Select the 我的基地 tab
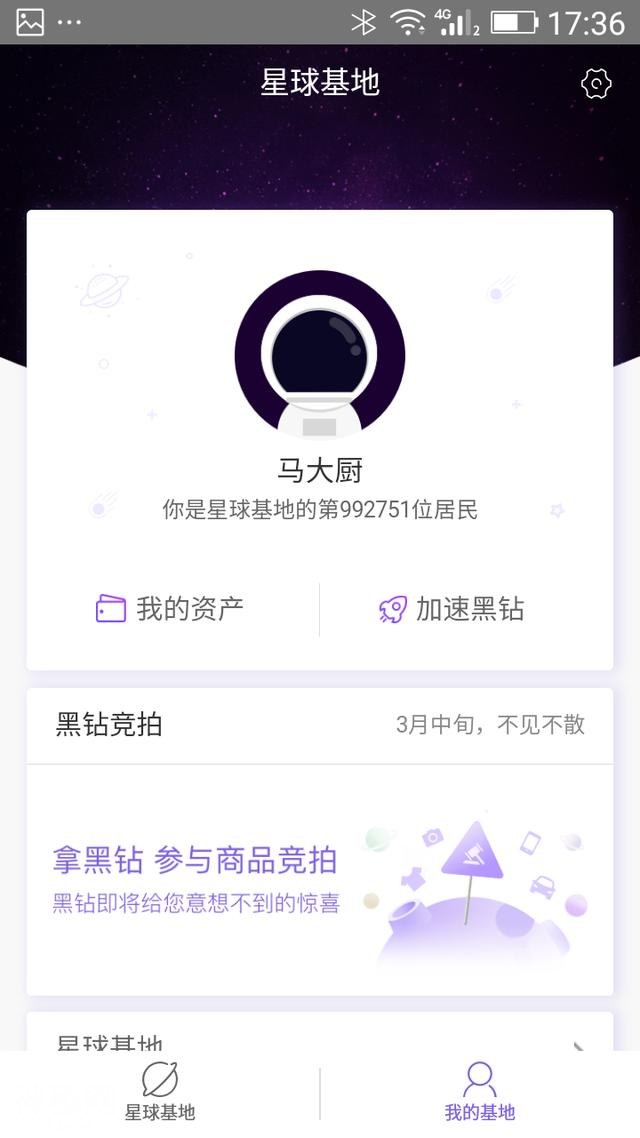Viewport: 640px width, 1138px height. [x=480, y=1092]
